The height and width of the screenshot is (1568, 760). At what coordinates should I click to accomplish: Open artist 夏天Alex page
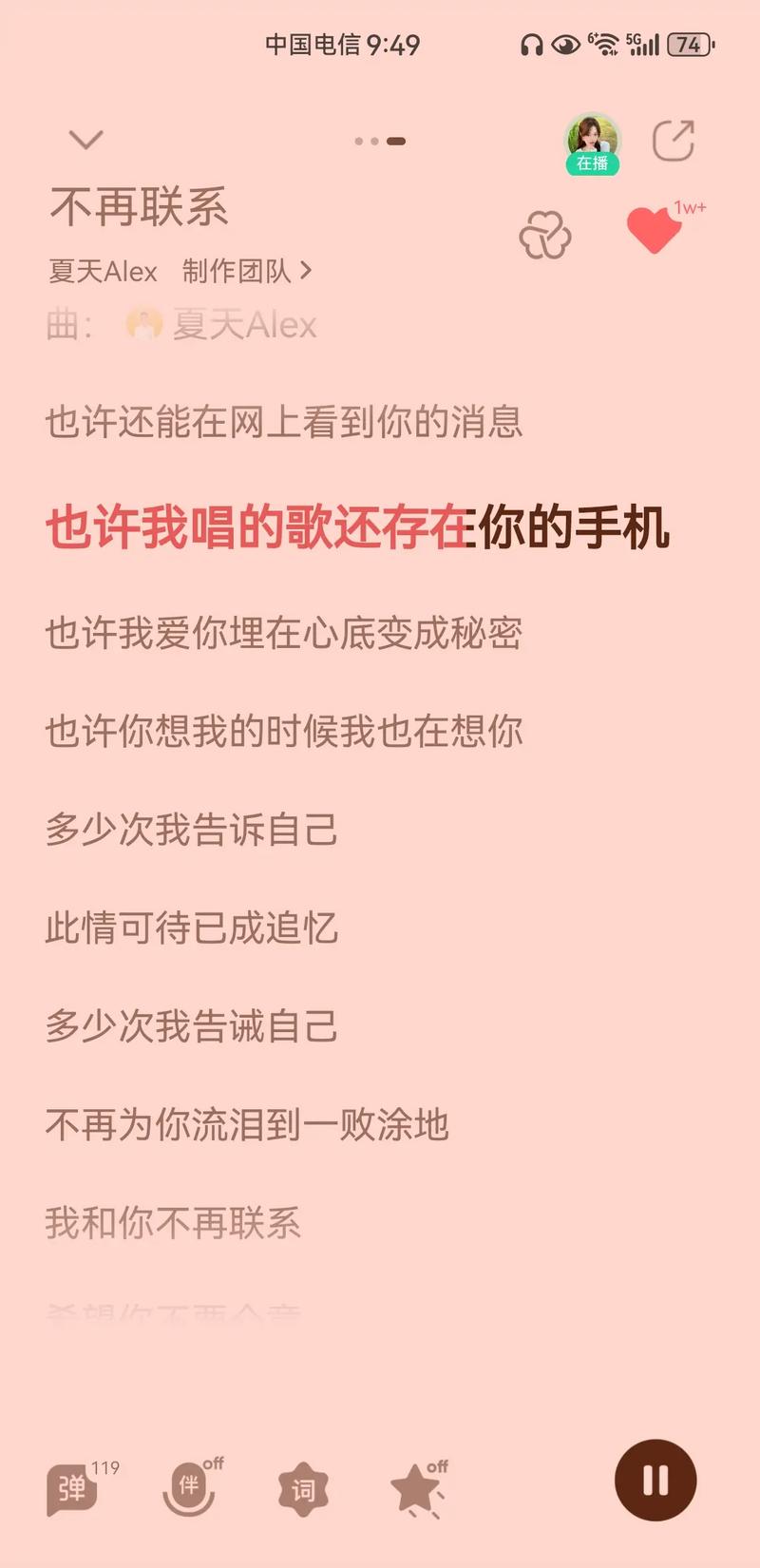(x=103, y=272)
